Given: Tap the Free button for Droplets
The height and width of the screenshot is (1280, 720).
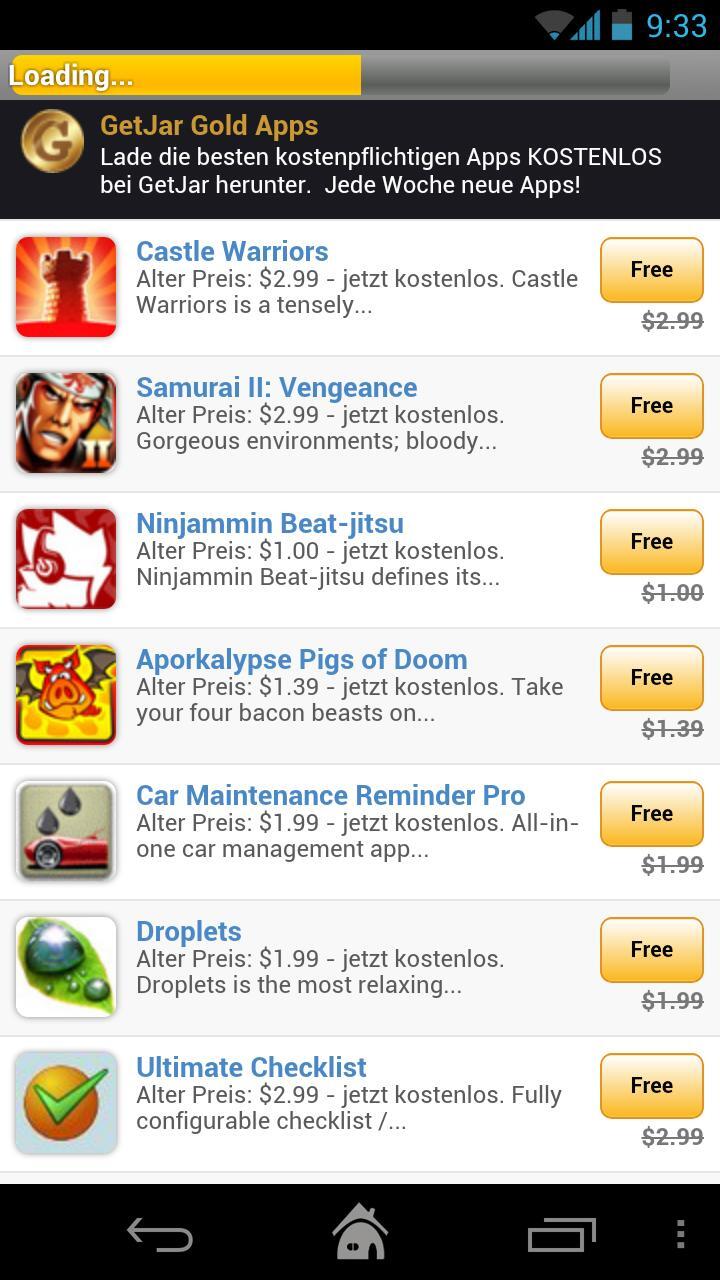Looking at the screenshot, I should pos(652,950).
